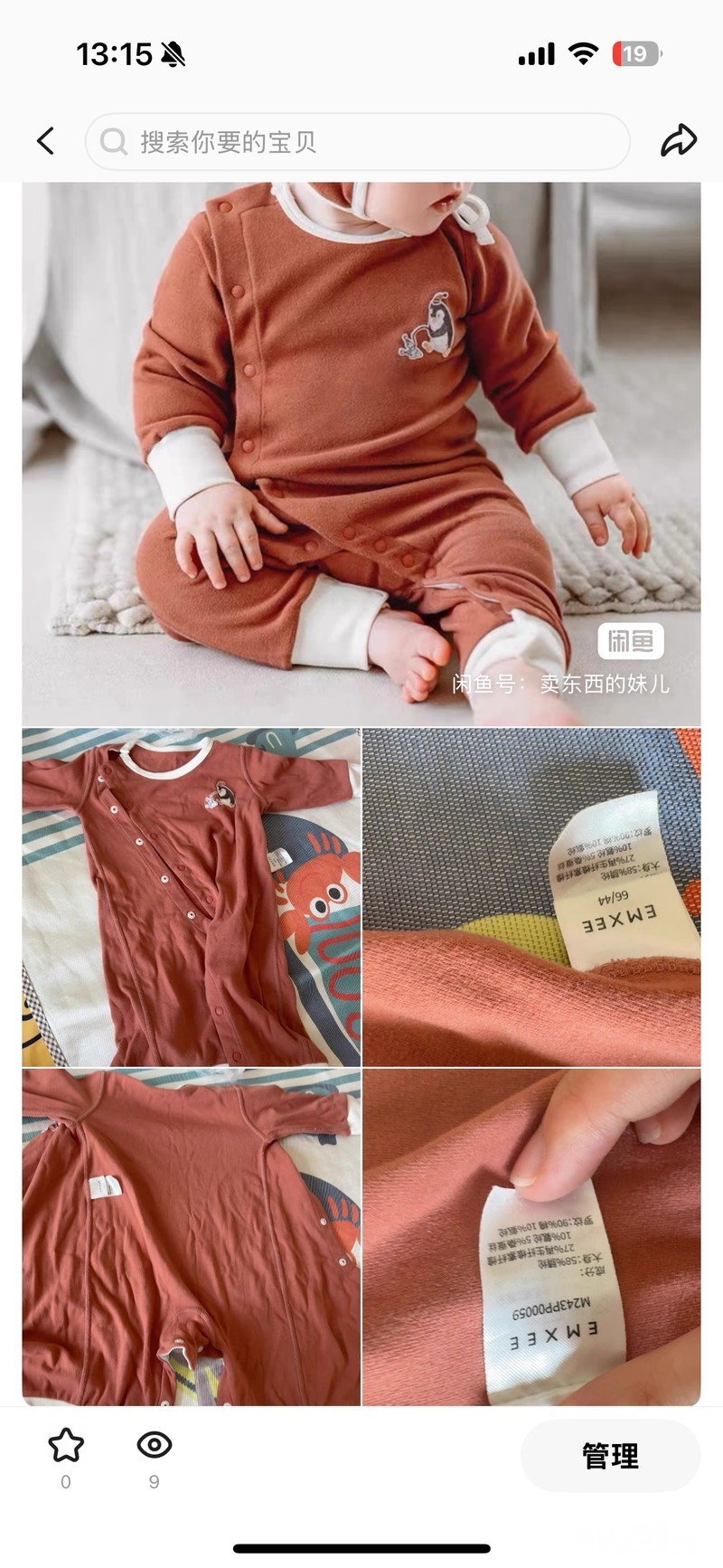Open the search box 搜索你要的宝贝
The width and height of the screenshot is (723, 1568).
[357, 142]
